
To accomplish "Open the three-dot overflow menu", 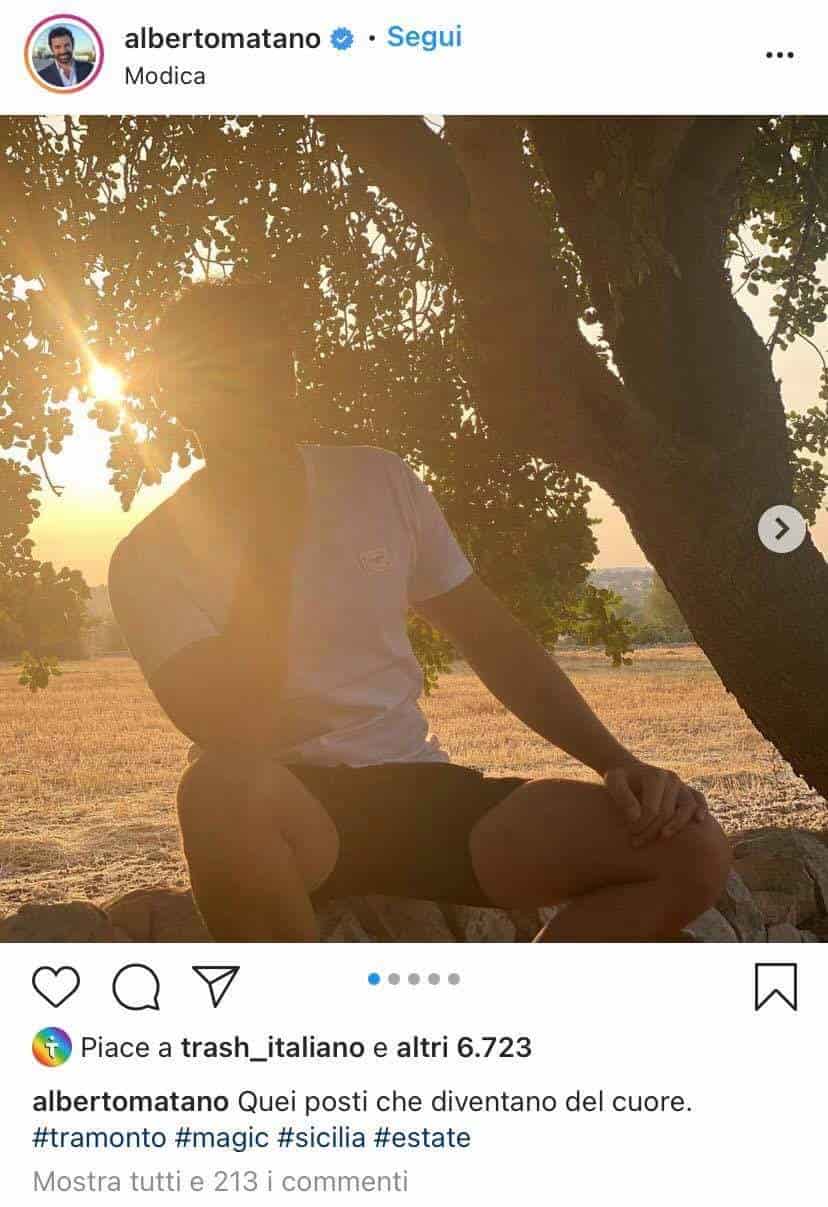I will [779, 55].
